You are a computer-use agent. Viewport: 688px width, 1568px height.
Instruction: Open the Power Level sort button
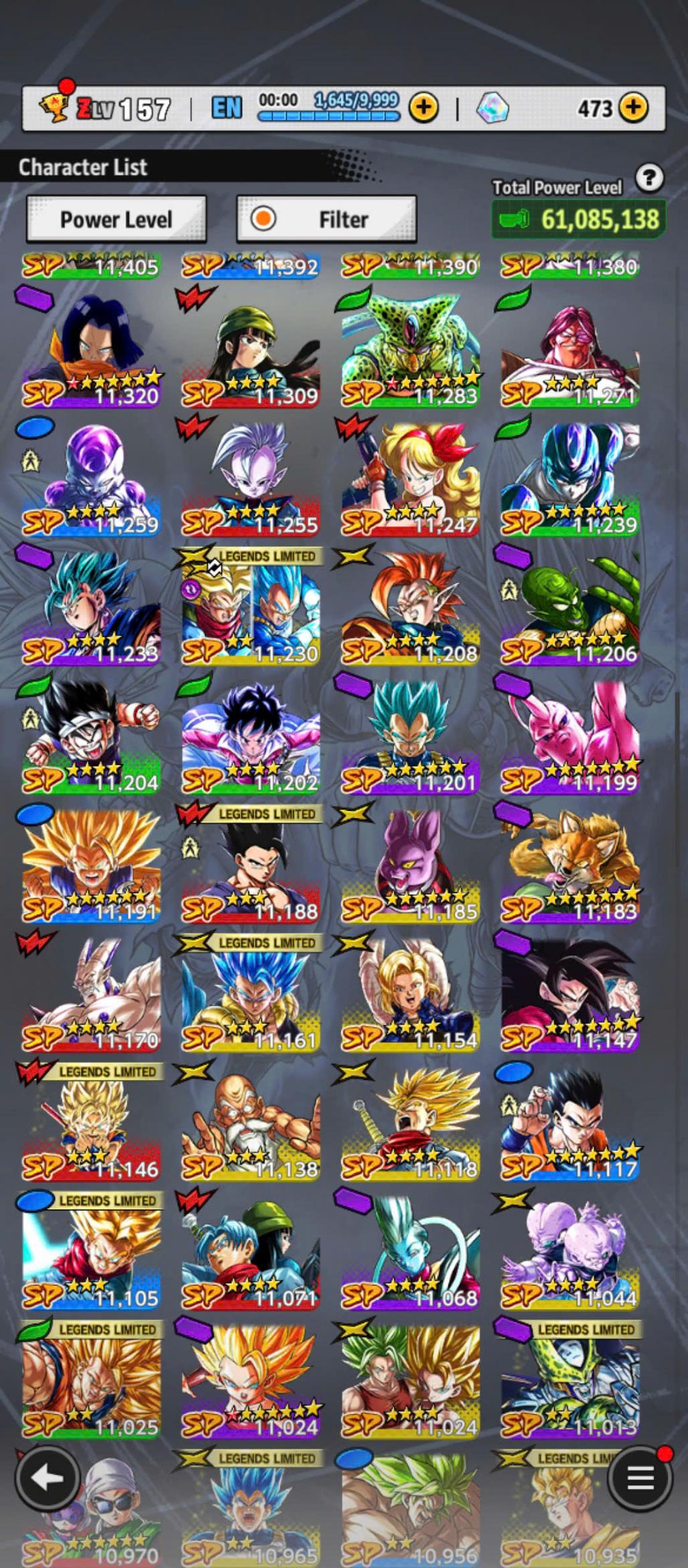pyautogui.click(x=116, y=219)
